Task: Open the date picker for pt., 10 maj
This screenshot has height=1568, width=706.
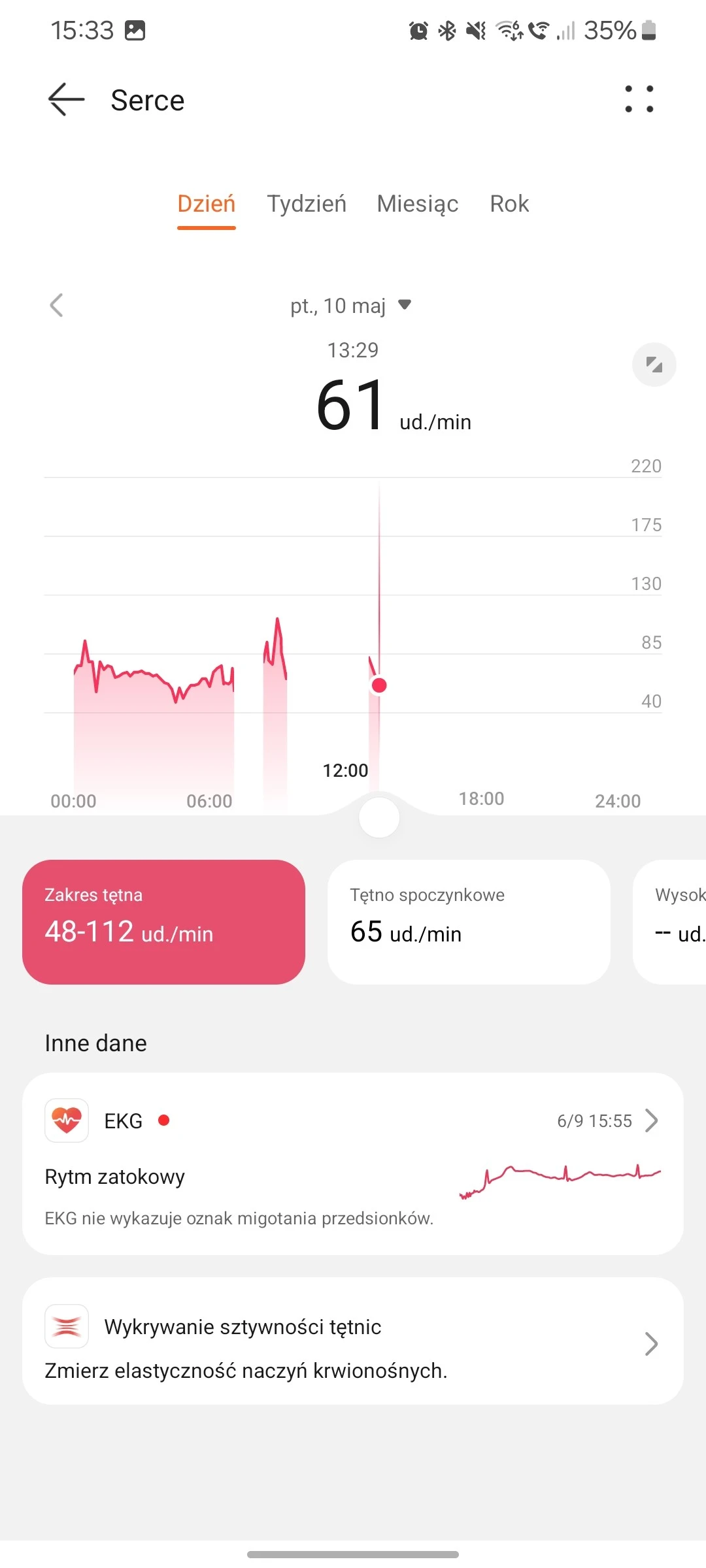Action: [x=350, y=305]
